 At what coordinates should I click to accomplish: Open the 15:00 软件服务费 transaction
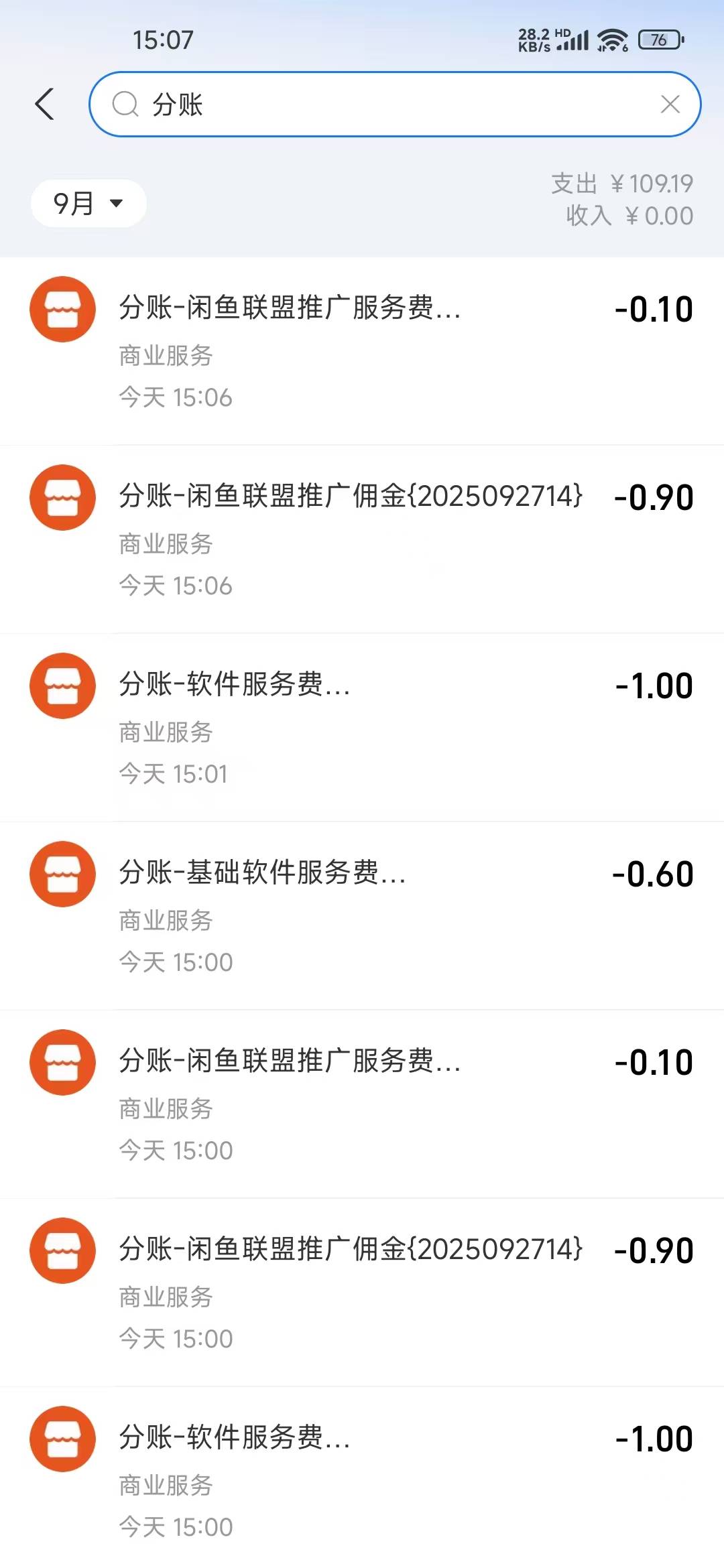click(x=362, y=1480)
